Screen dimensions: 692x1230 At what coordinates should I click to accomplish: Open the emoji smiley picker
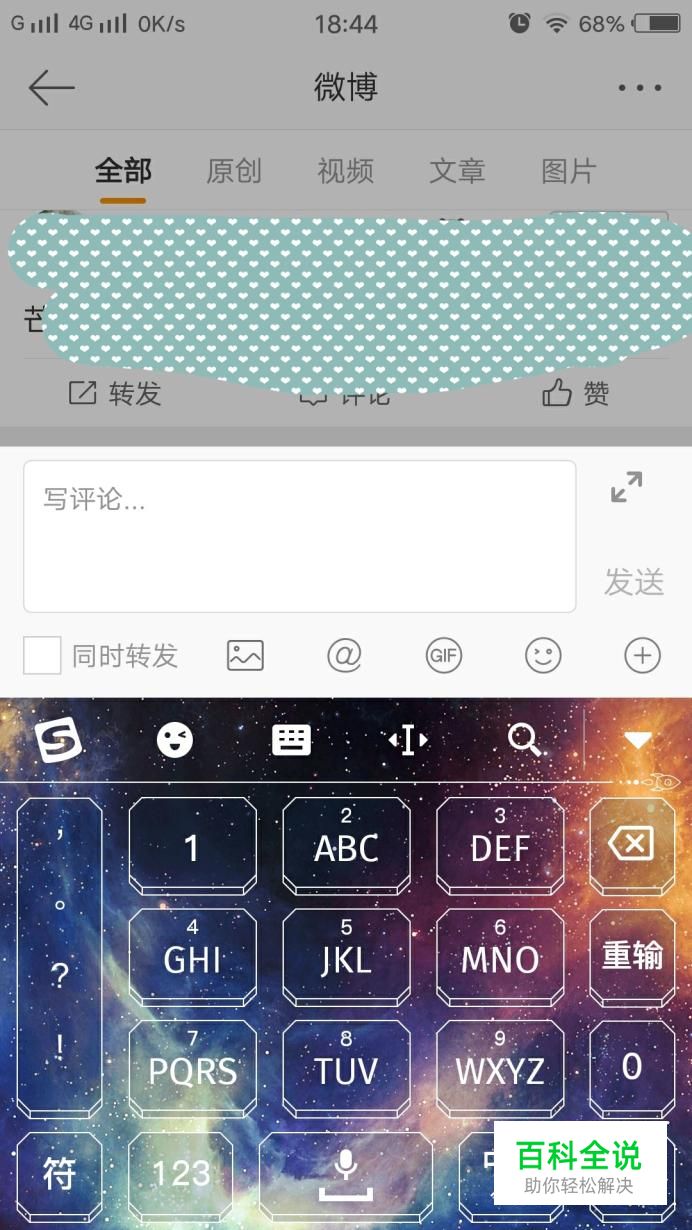point(543,656)
